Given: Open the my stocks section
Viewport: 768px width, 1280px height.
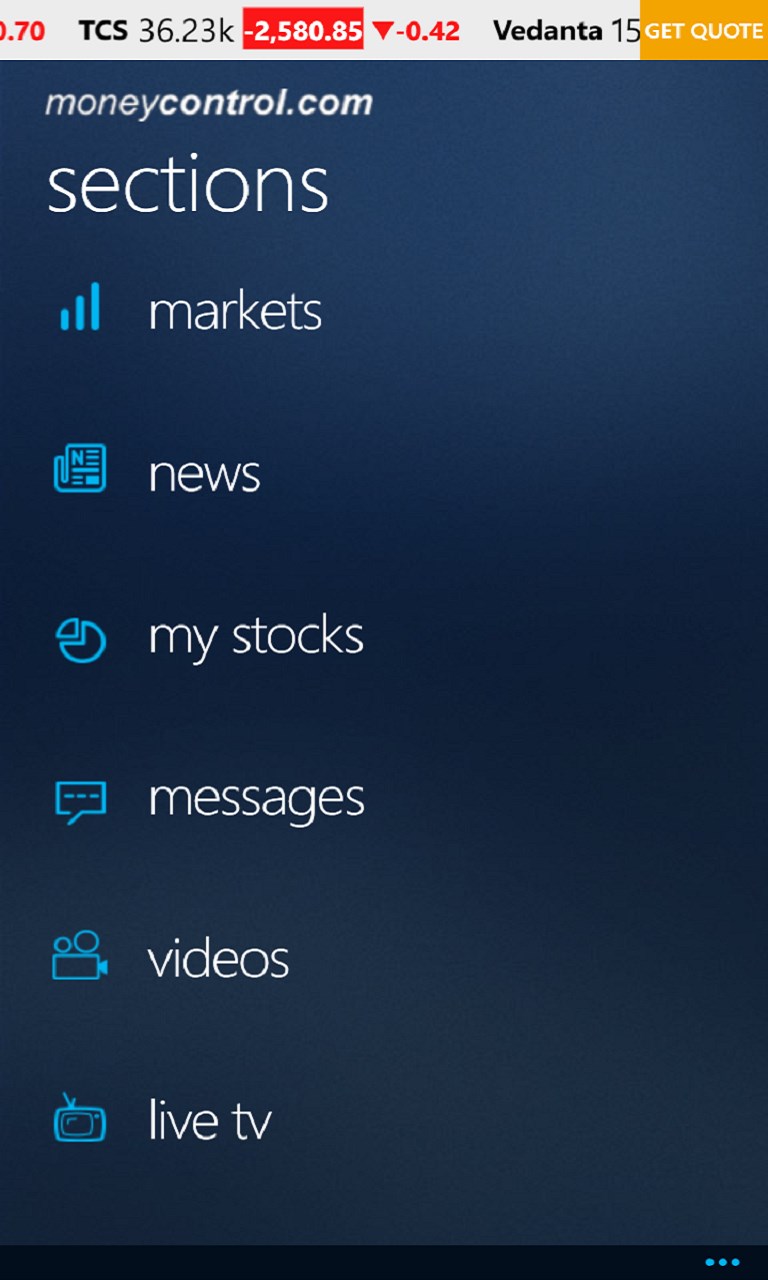Looking at the screenshot, I should click(x=255, y=634).
